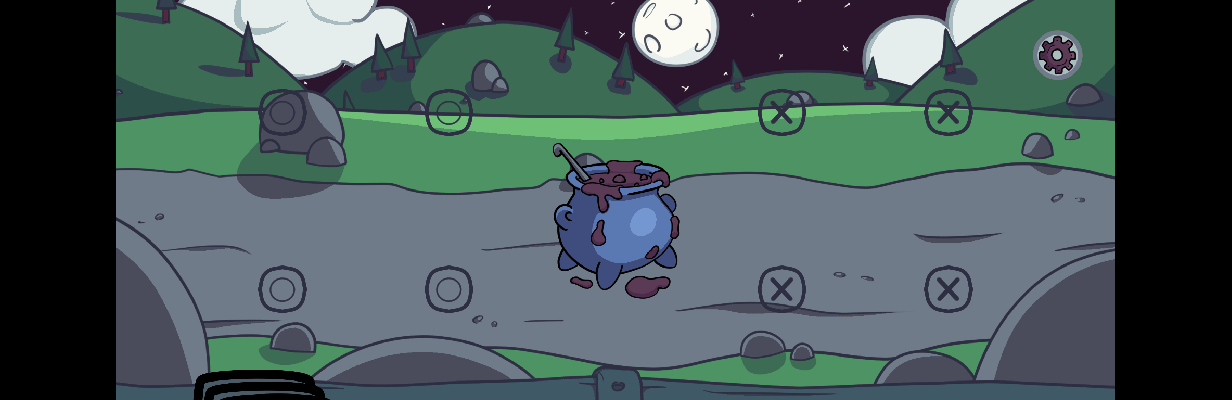Tap the circle button over the gray boulder
The width and height of the screenshot is (1232, 400).
[x=283, y=112]
